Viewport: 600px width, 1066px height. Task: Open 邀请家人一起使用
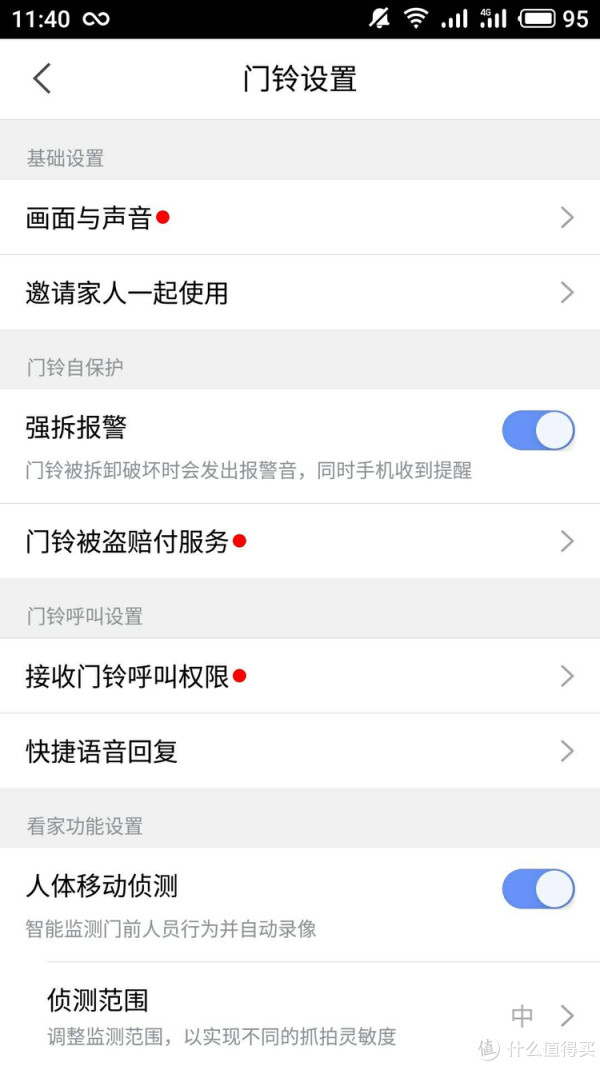[300, 292]
